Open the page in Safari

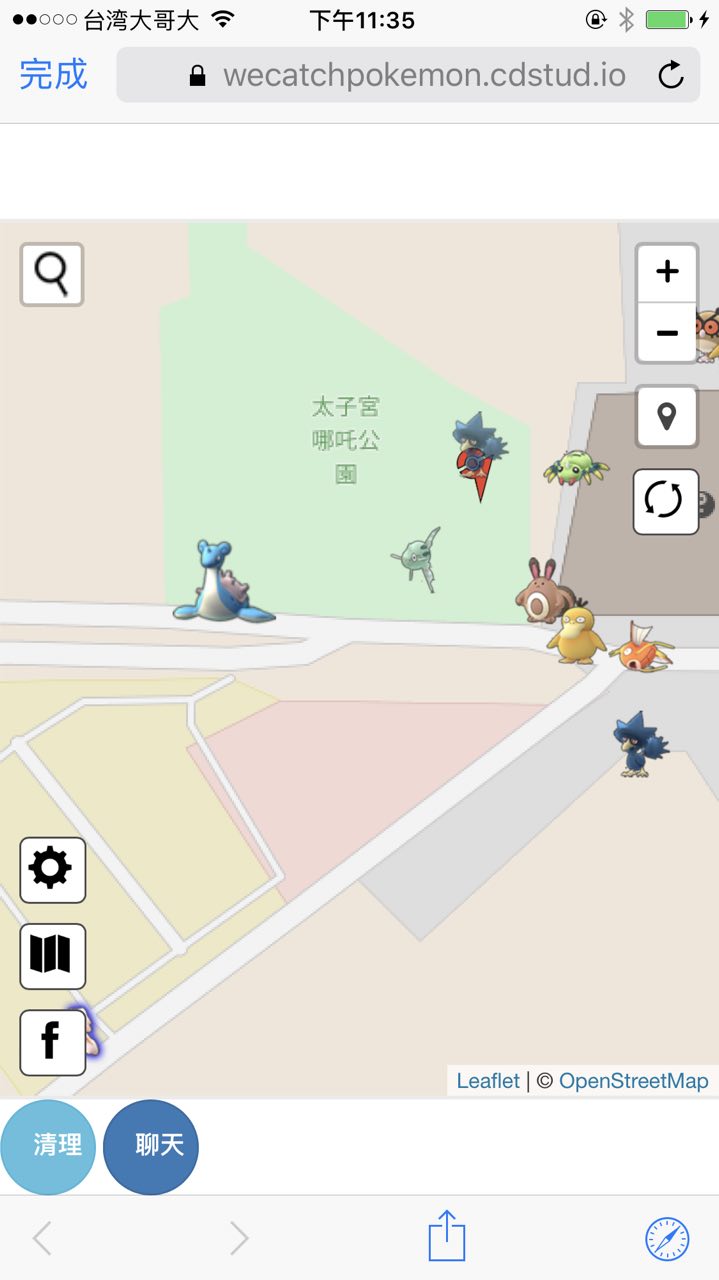[x=666, y=1238]
